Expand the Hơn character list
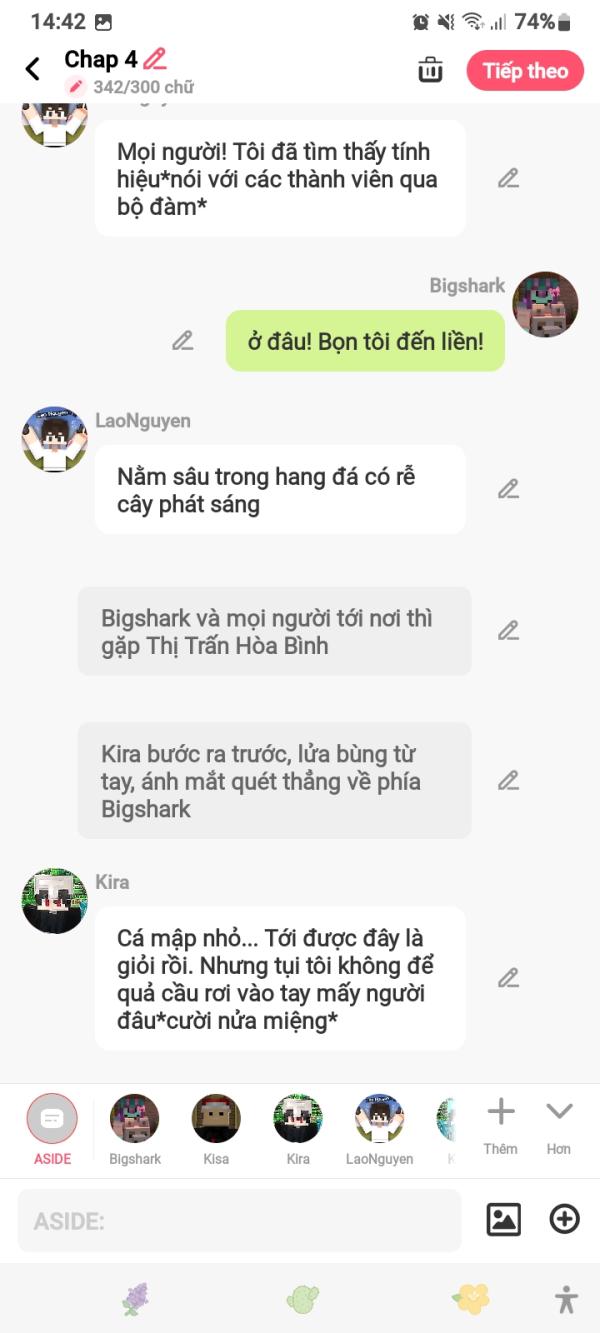 tap(559, 1126)
